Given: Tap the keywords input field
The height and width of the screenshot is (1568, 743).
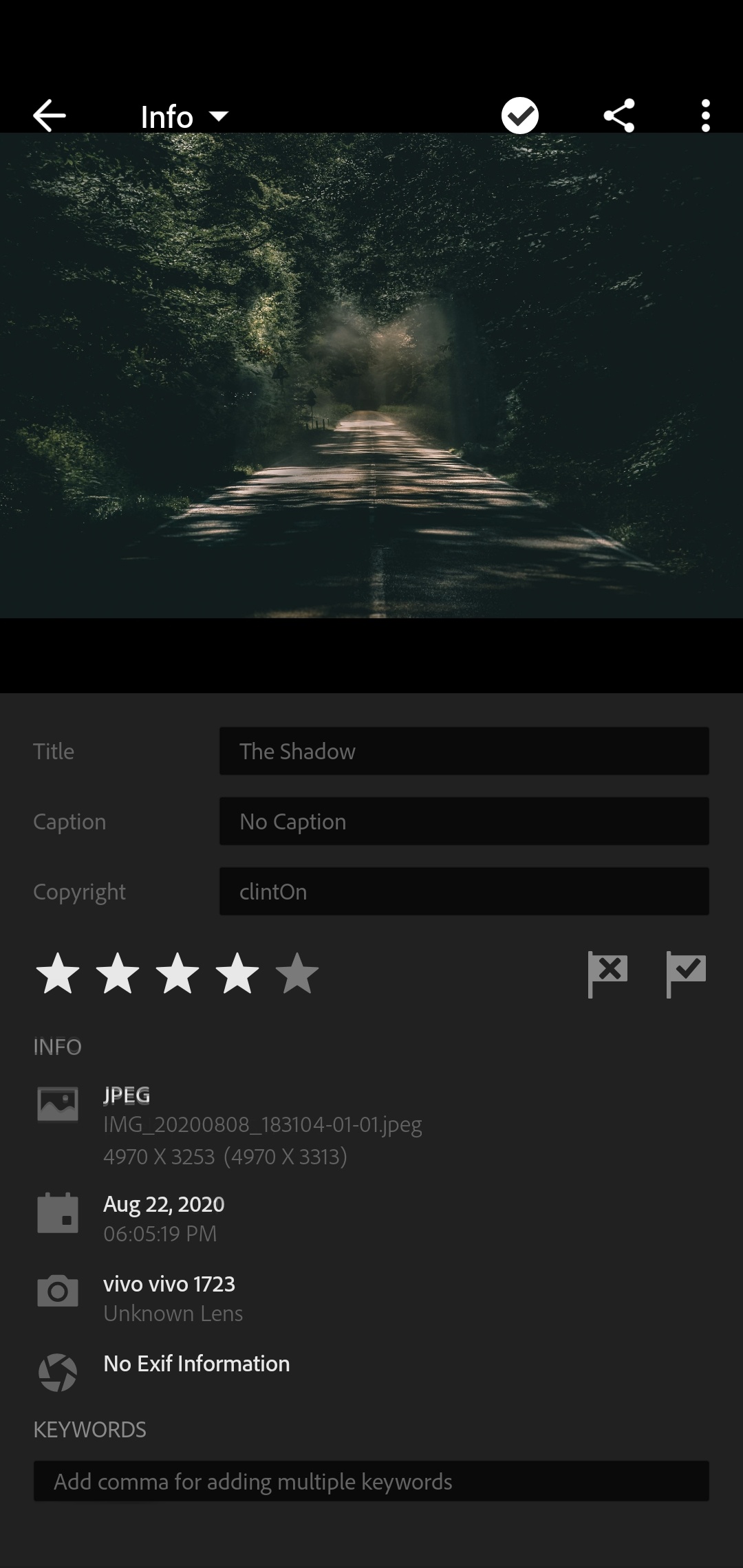Looking at the screenshot, I should [371, 1481].
